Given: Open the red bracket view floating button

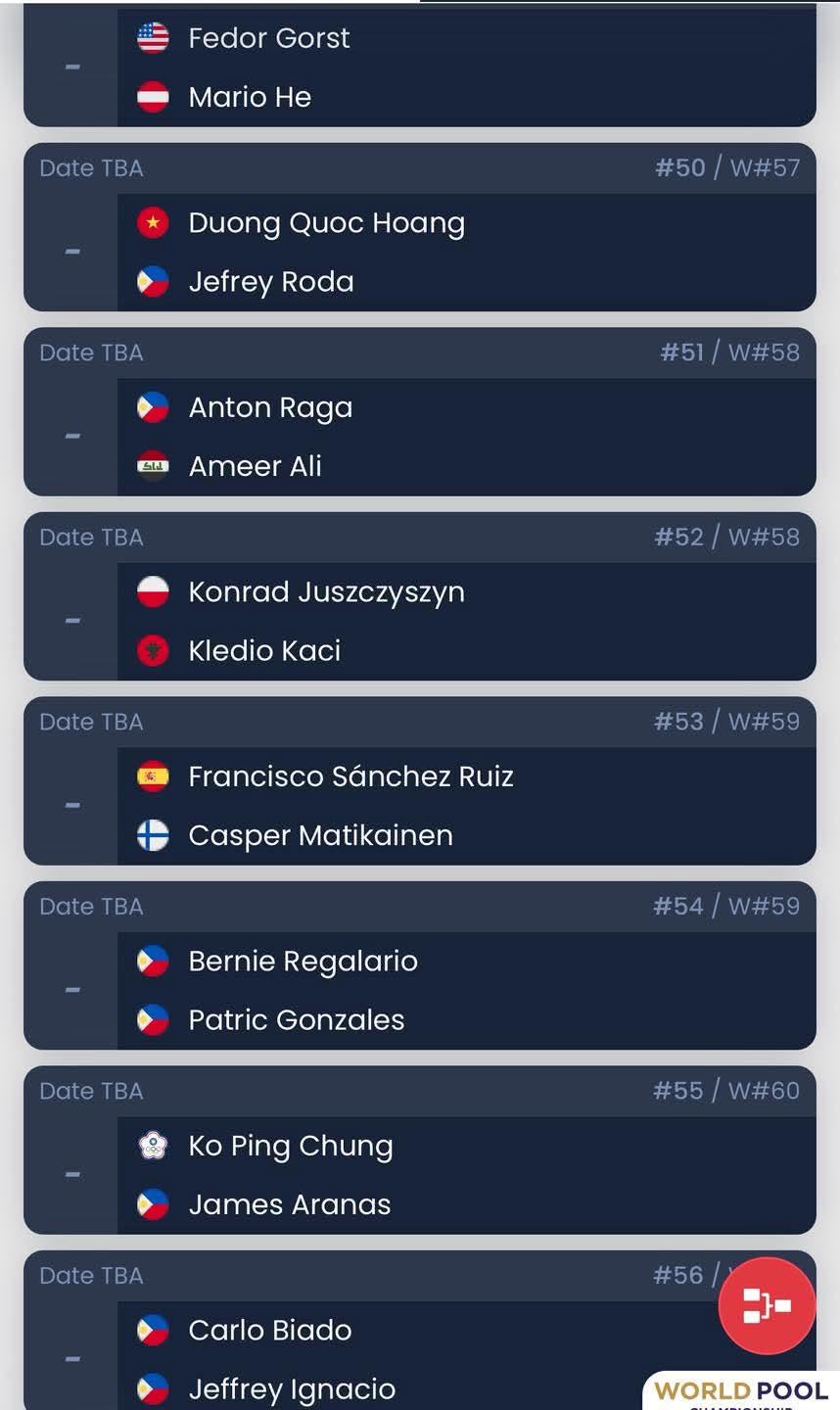Looking at the screenshot, I should 767,1305.
